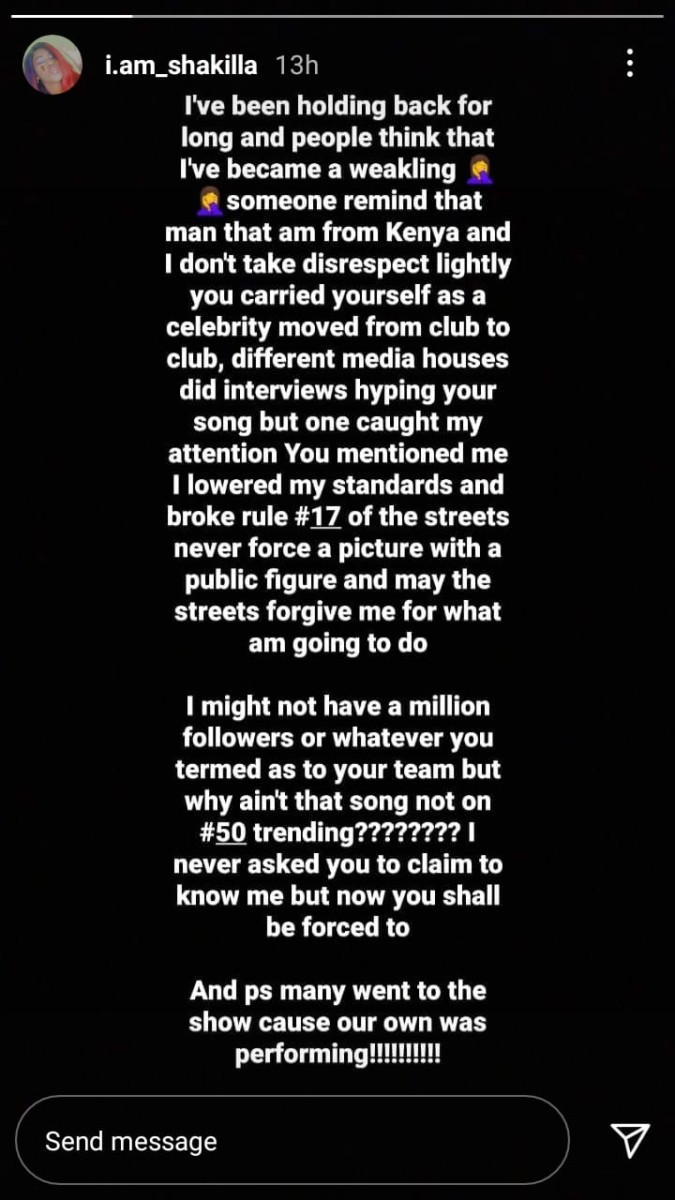This screenshot has width=675, height=1200.
Task: Tap the Send message field
Action: tap(292, 1141)
